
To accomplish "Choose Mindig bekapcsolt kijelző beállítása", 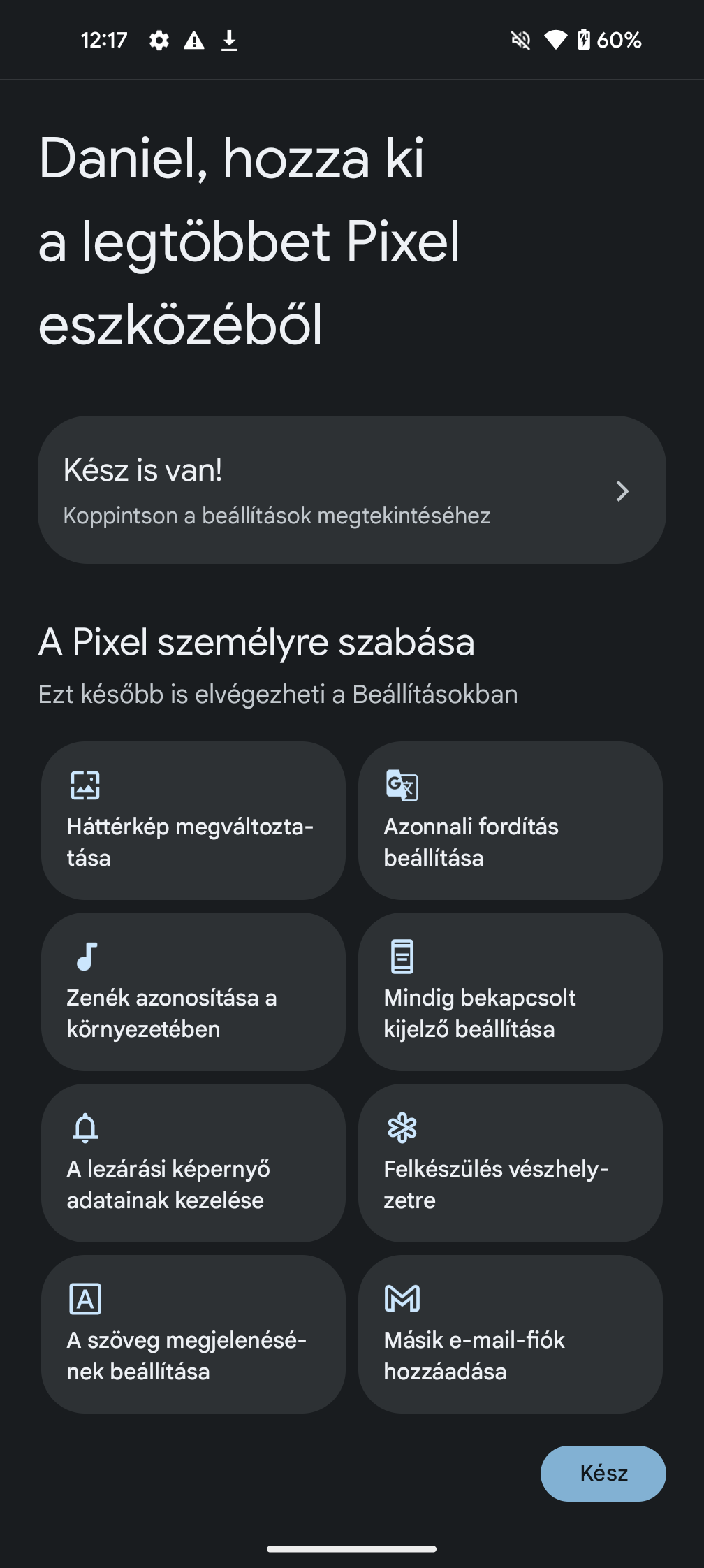I will point(511,992).
